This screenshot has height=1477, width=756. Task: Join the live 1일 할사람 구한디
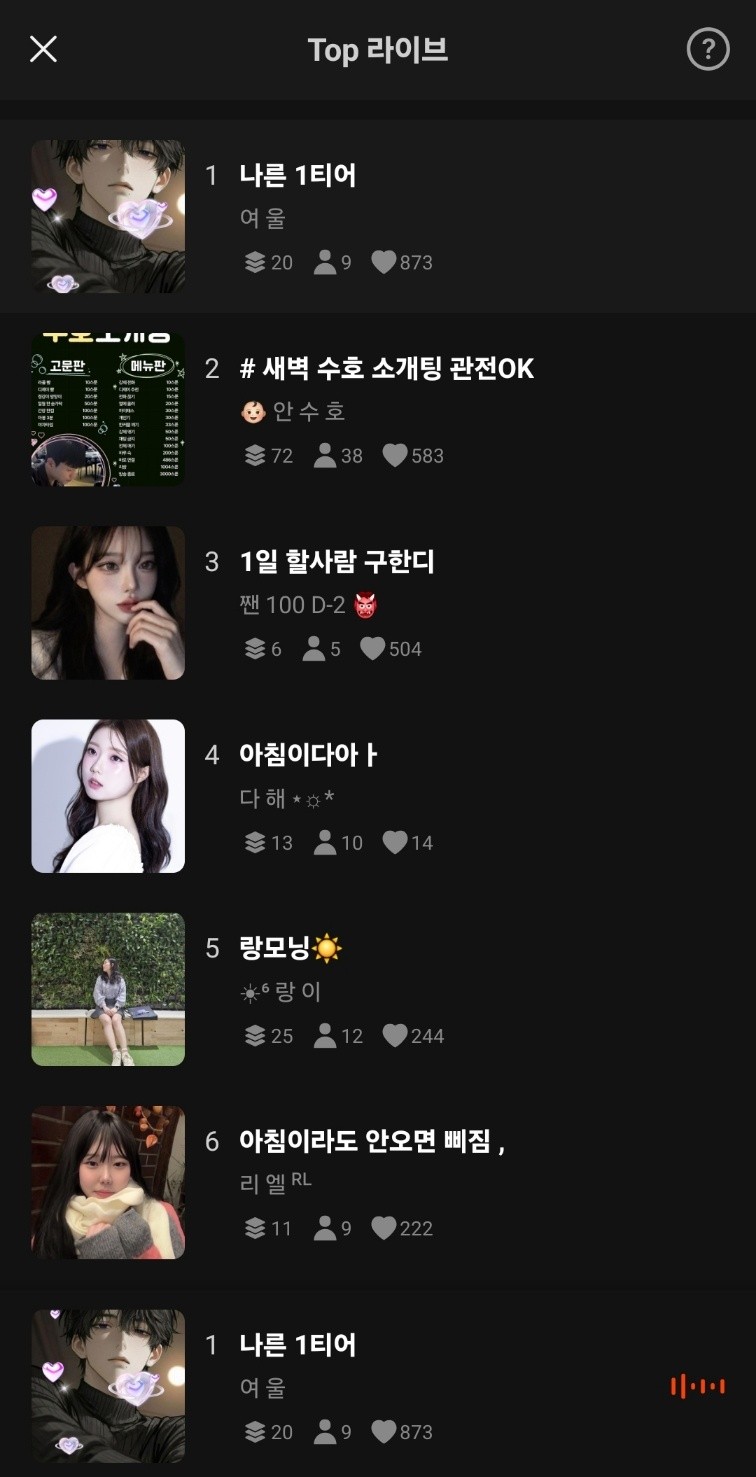337,562
